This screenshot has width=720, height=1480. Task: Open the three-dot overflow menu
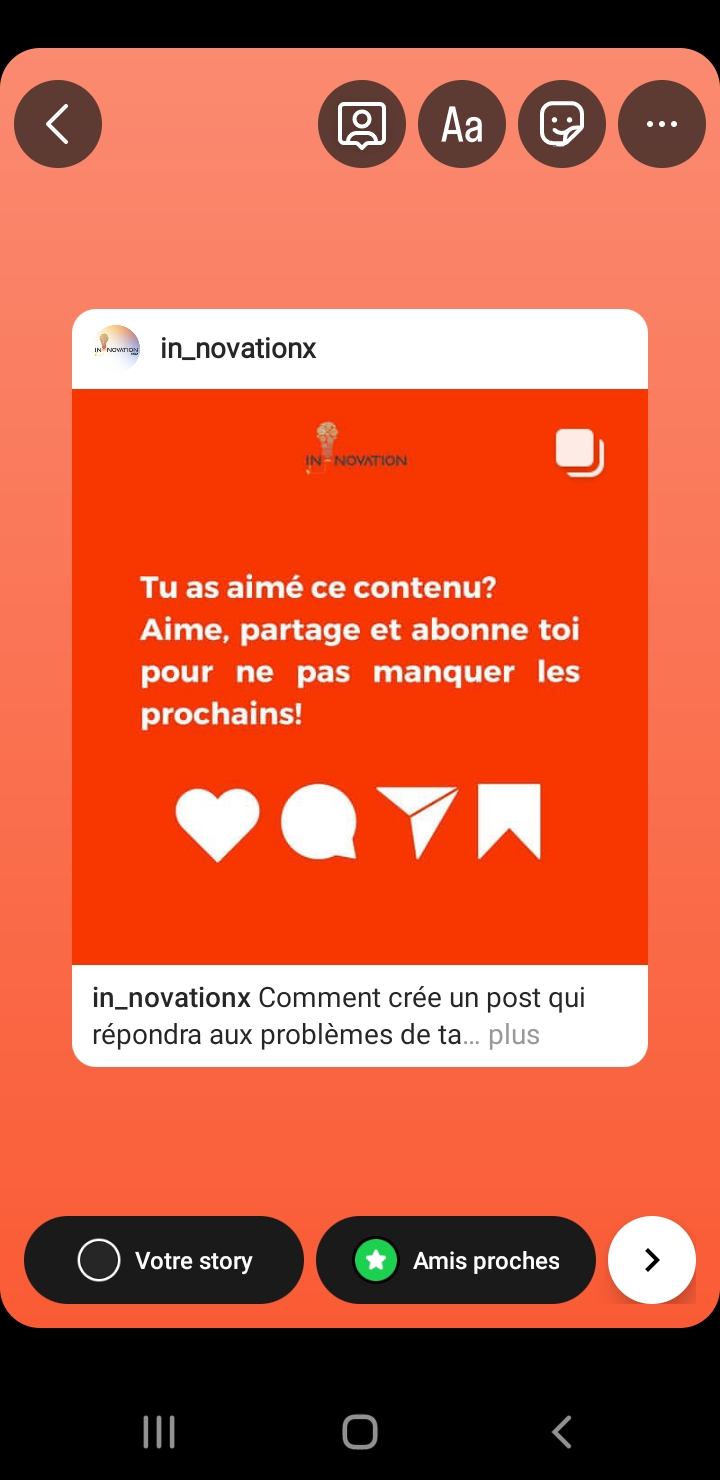662,124
